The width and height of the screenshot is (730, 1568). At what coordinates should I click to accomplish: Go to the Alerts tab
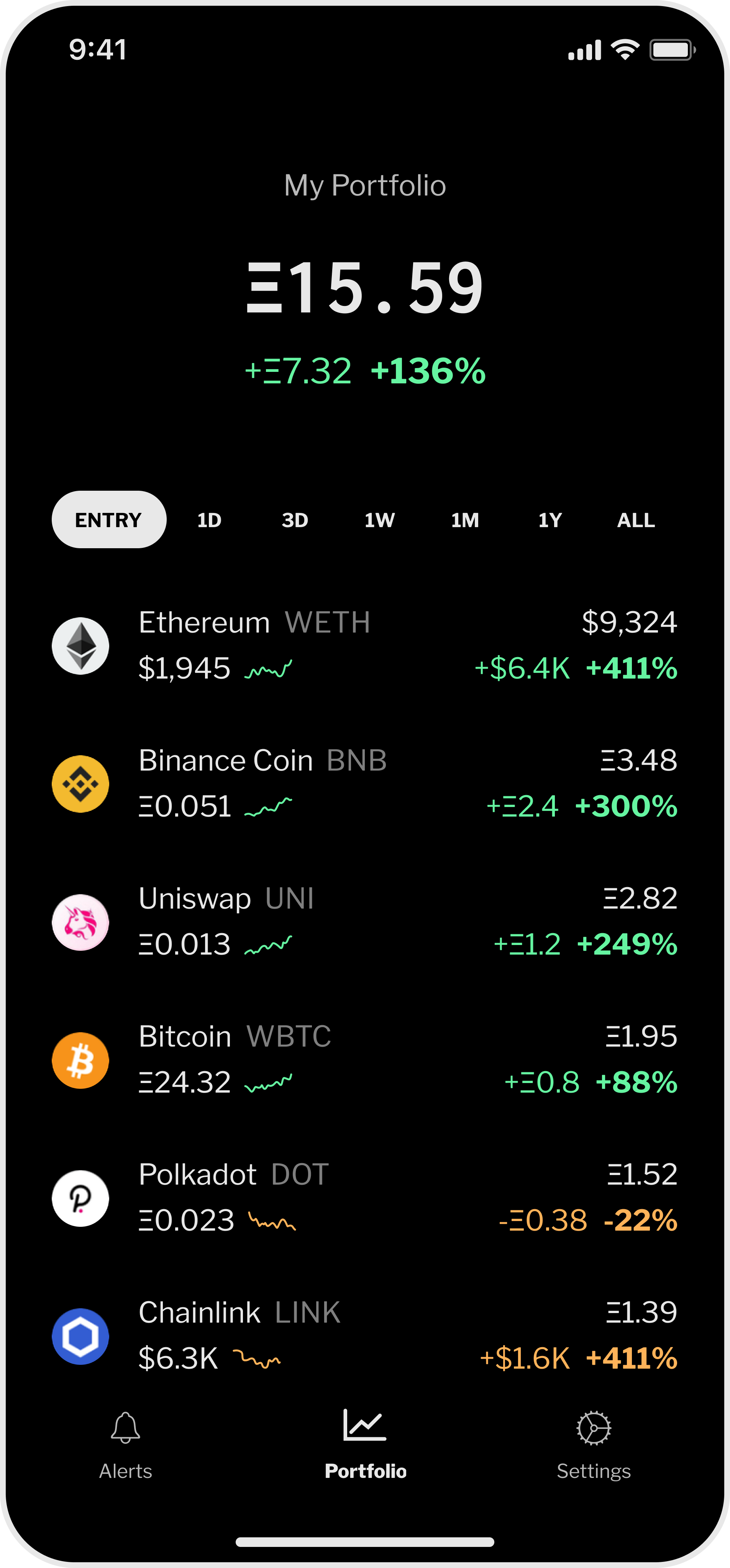[126, 1445]
